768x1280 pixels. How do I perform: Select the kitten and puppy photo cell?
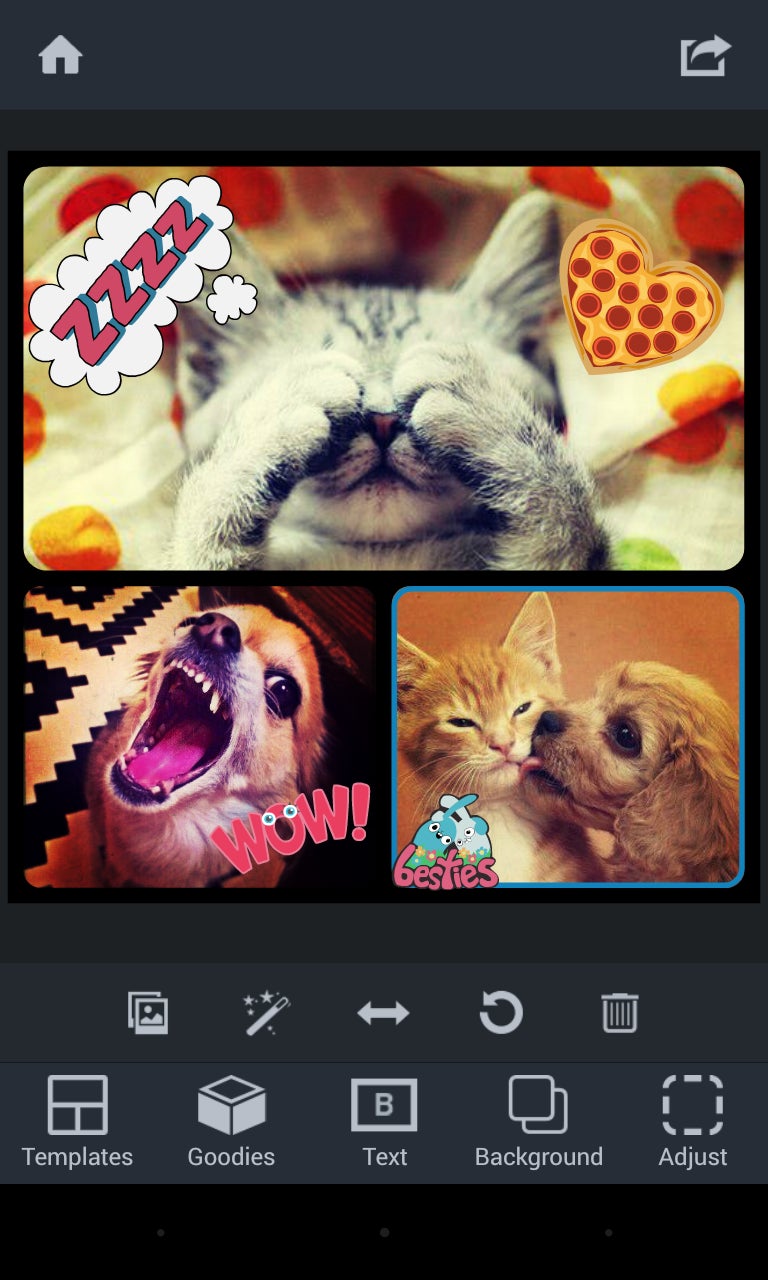[600, 700]
